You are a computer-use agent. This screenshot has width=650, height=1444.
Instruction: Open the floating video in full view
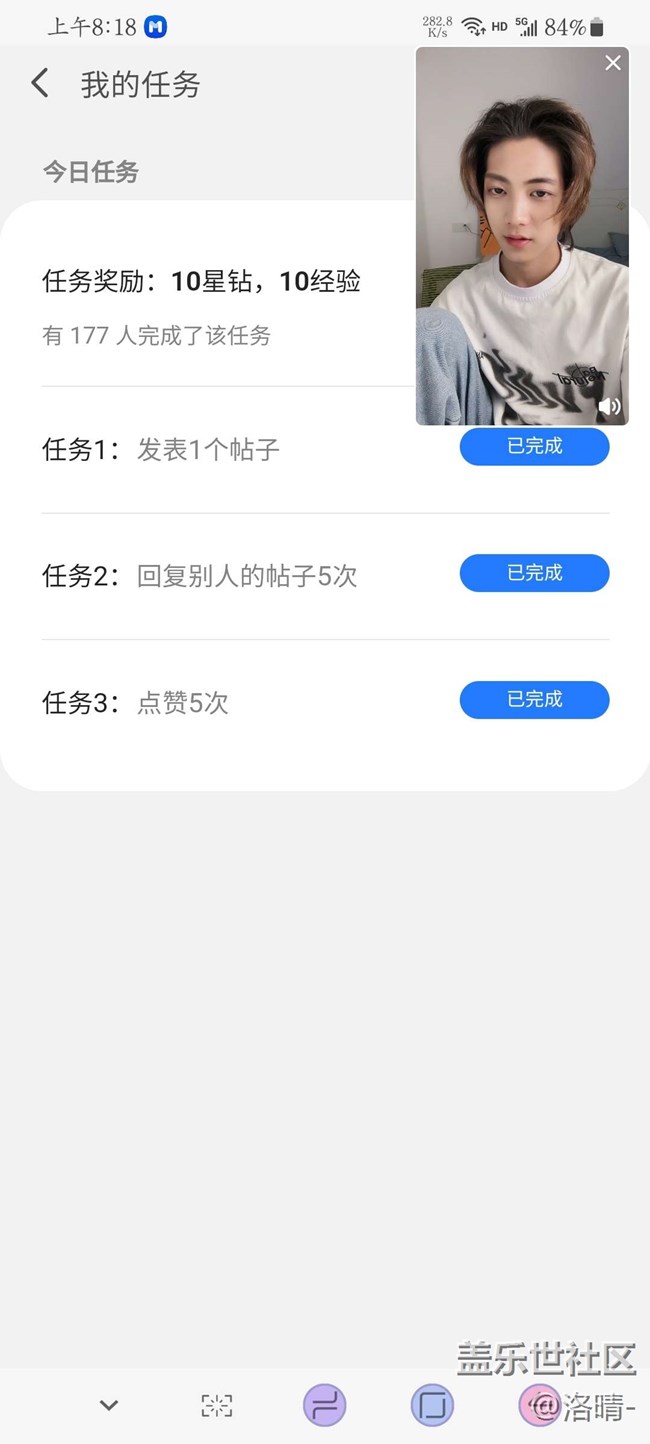pyautogui.click(x=522, y=236)
